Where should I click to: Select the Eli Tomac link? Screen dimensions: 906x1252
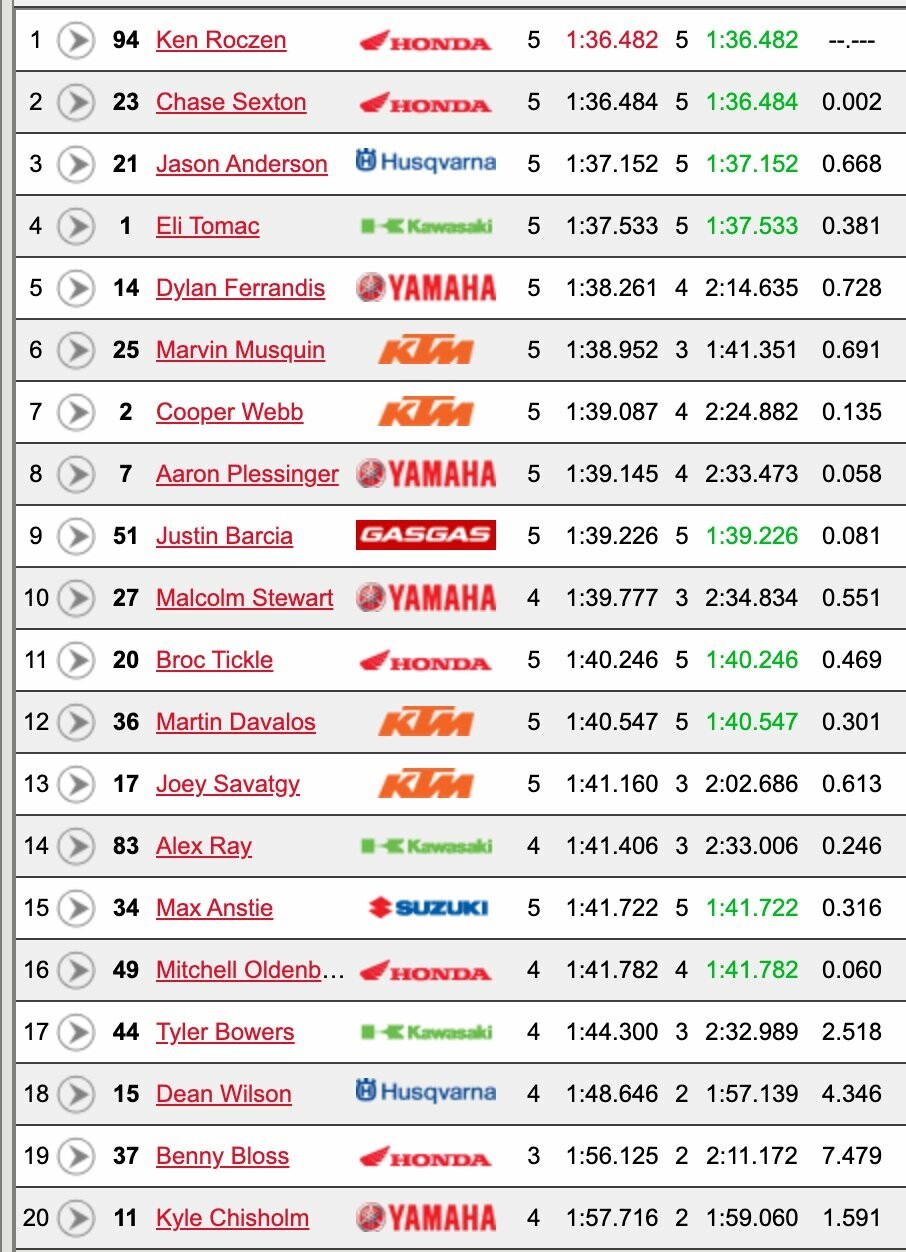tap(207, 227)
